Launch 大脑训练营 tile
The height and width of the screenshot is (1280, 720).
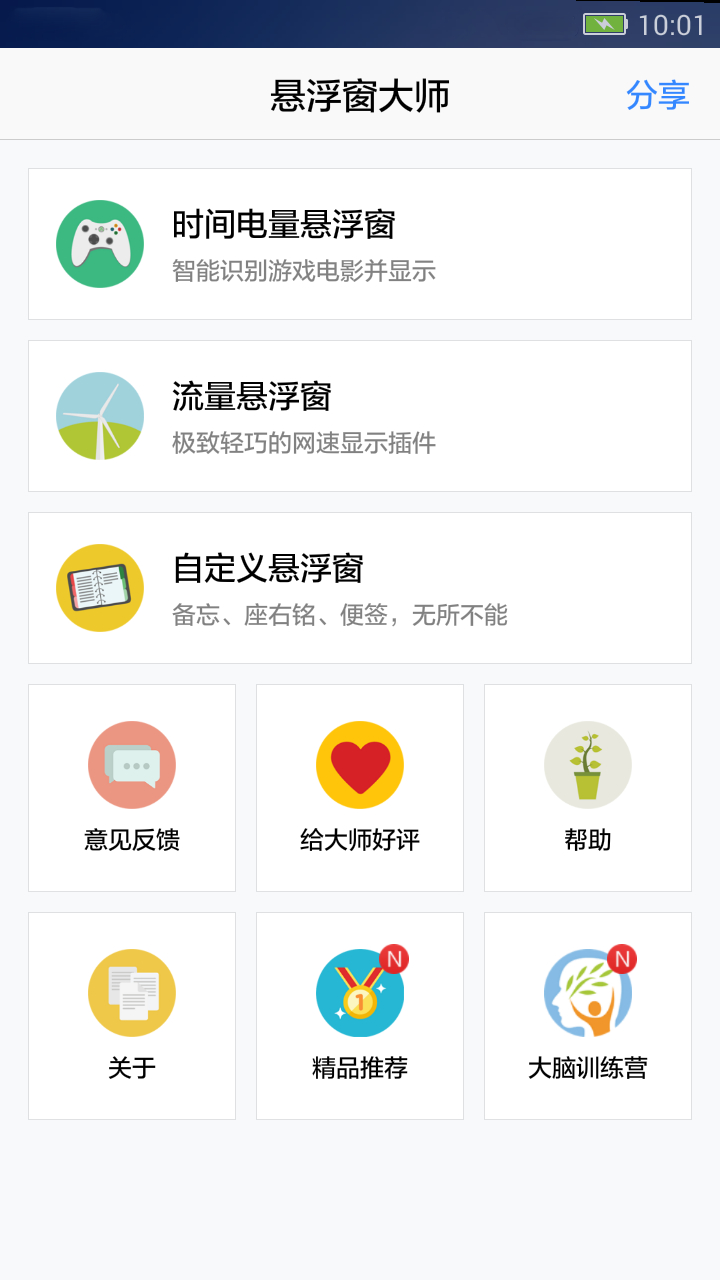pos(588,1016)
